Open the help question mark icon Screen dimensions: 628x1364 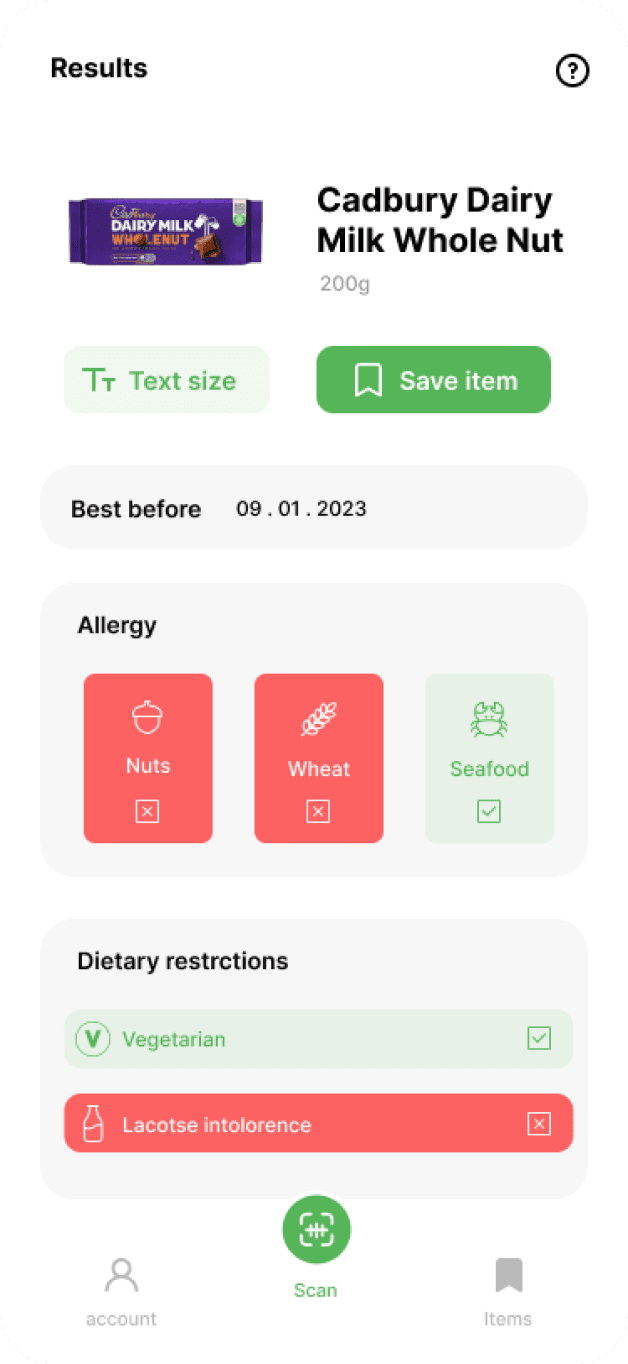[x=572, y=71]
